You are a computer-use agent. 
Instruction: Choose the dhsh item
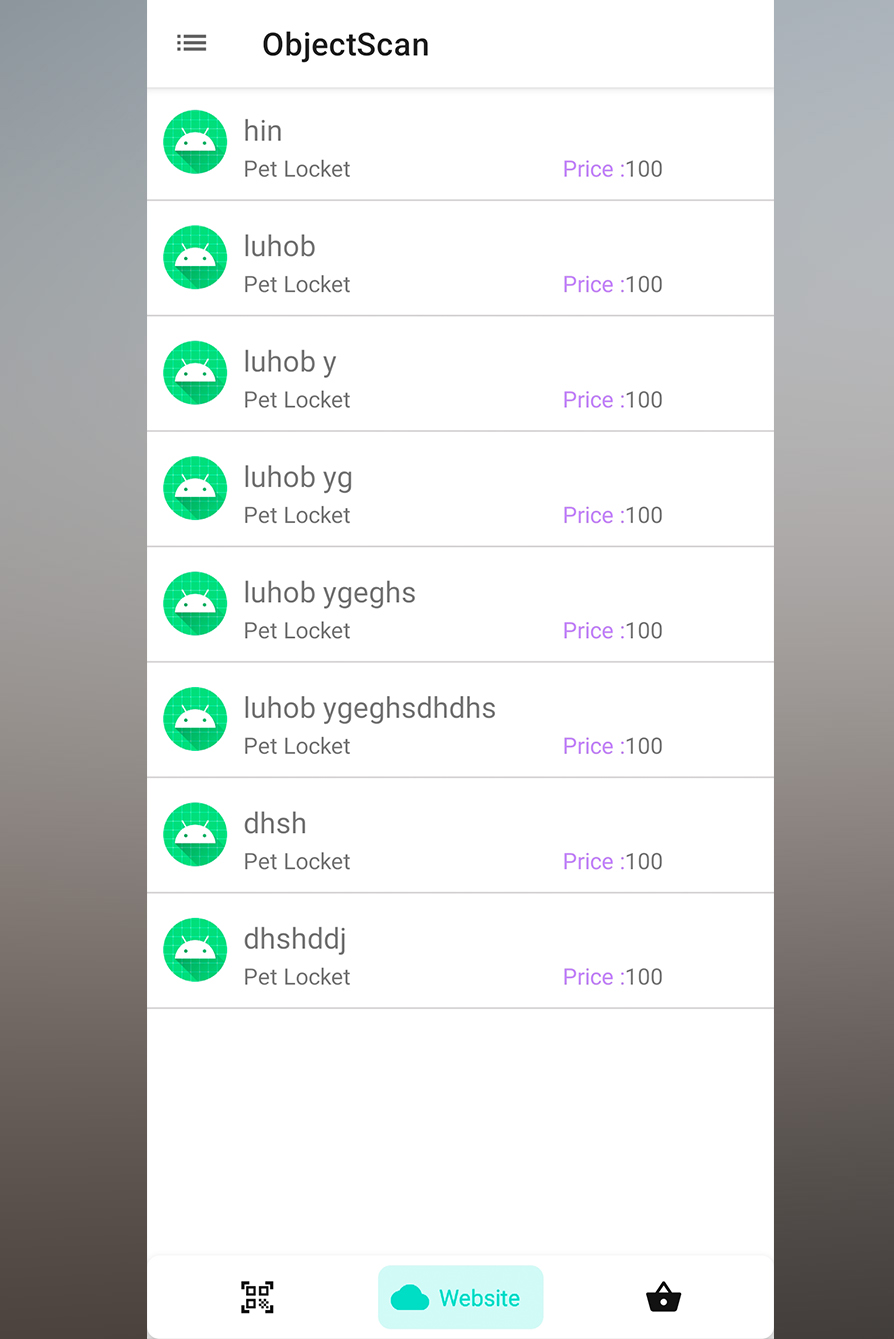point(460,836)
